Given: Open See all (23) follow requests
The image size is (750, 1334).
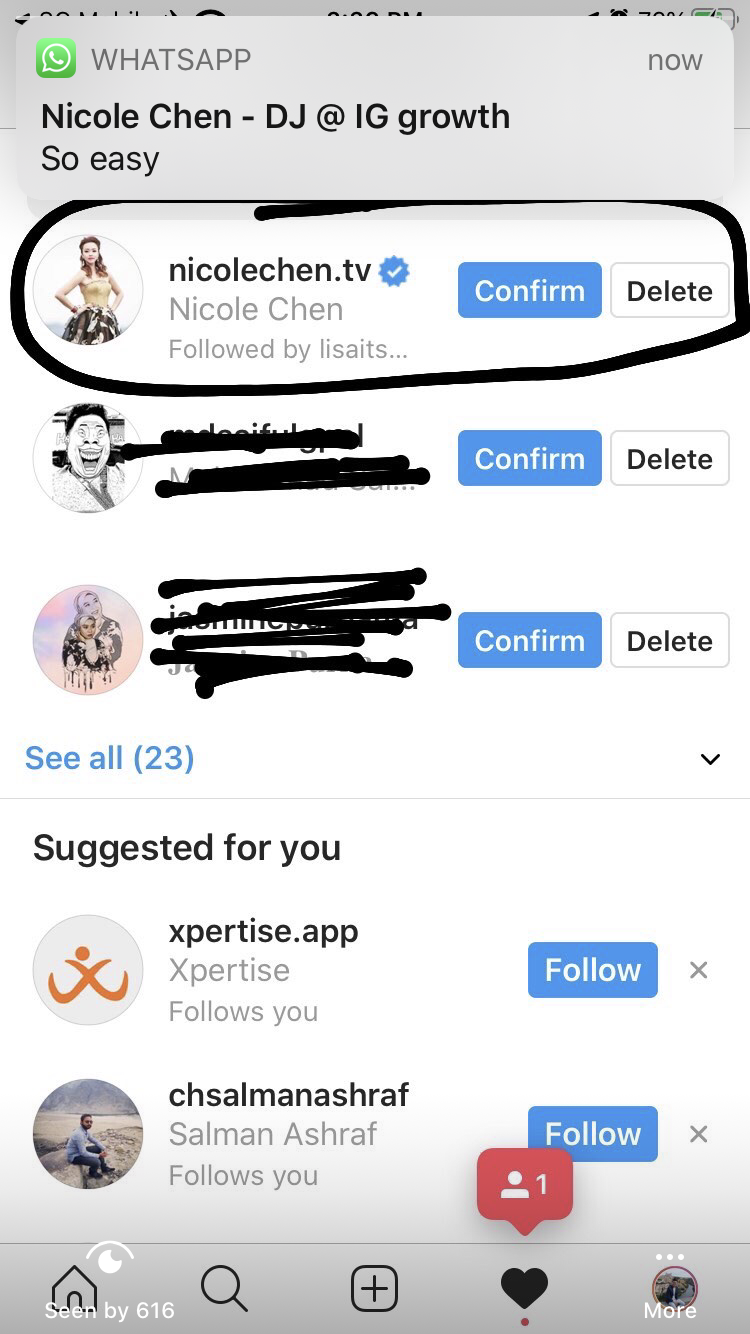Looking at the screenshot, I should click(x=110, y=758).
